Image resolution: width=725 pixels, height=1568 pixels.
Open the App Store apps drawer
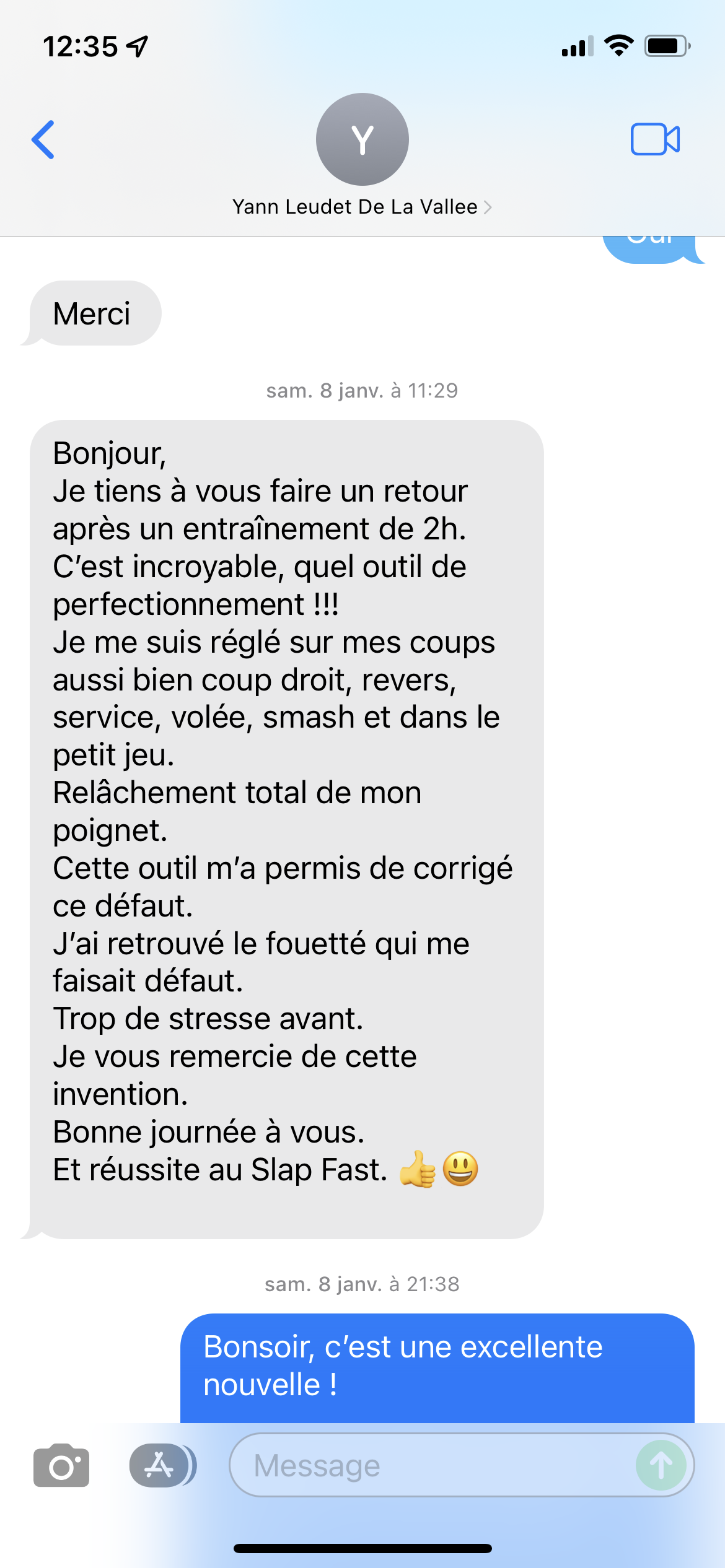tap(160, 1465)
